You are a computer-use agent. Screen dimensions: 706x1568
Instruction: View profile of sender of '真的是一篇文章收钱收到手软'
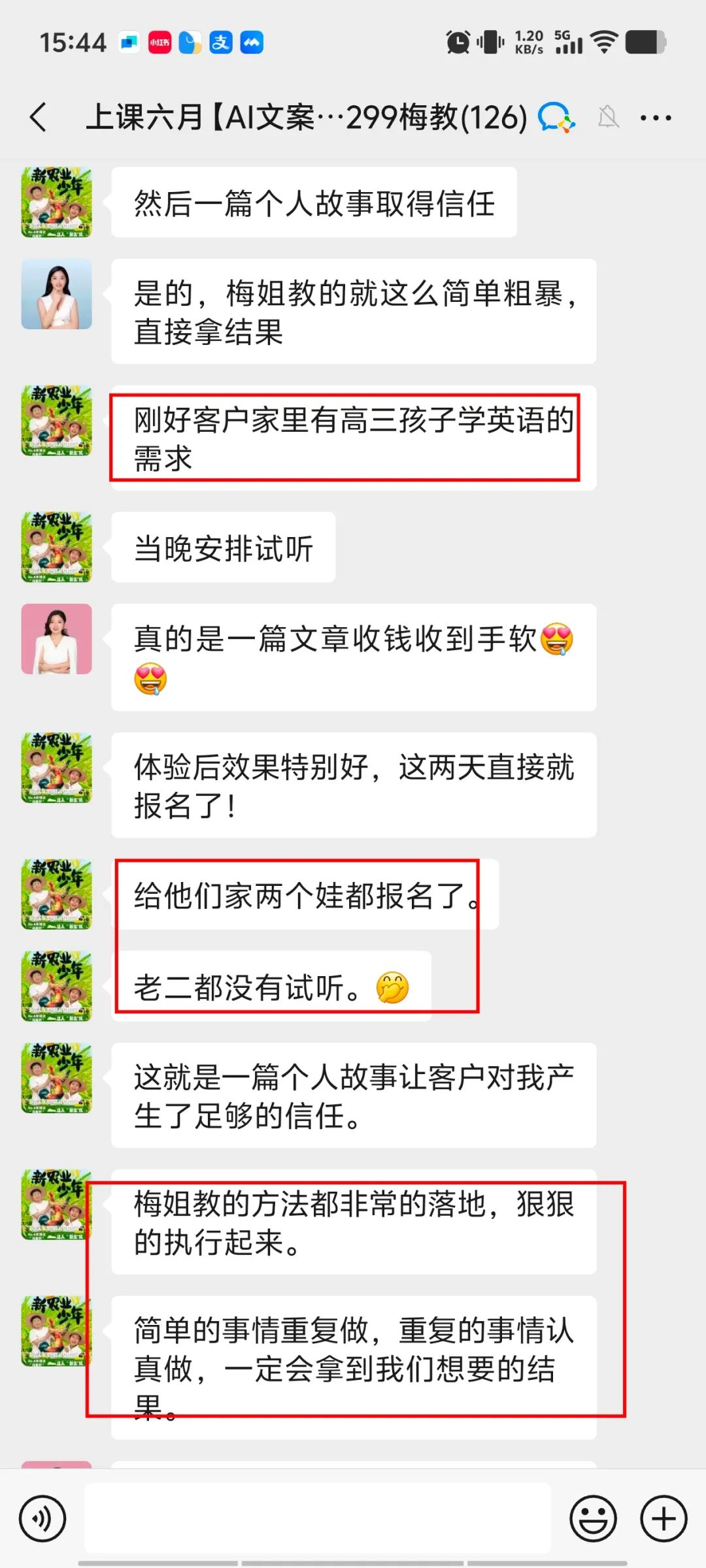tap(57, 639)
